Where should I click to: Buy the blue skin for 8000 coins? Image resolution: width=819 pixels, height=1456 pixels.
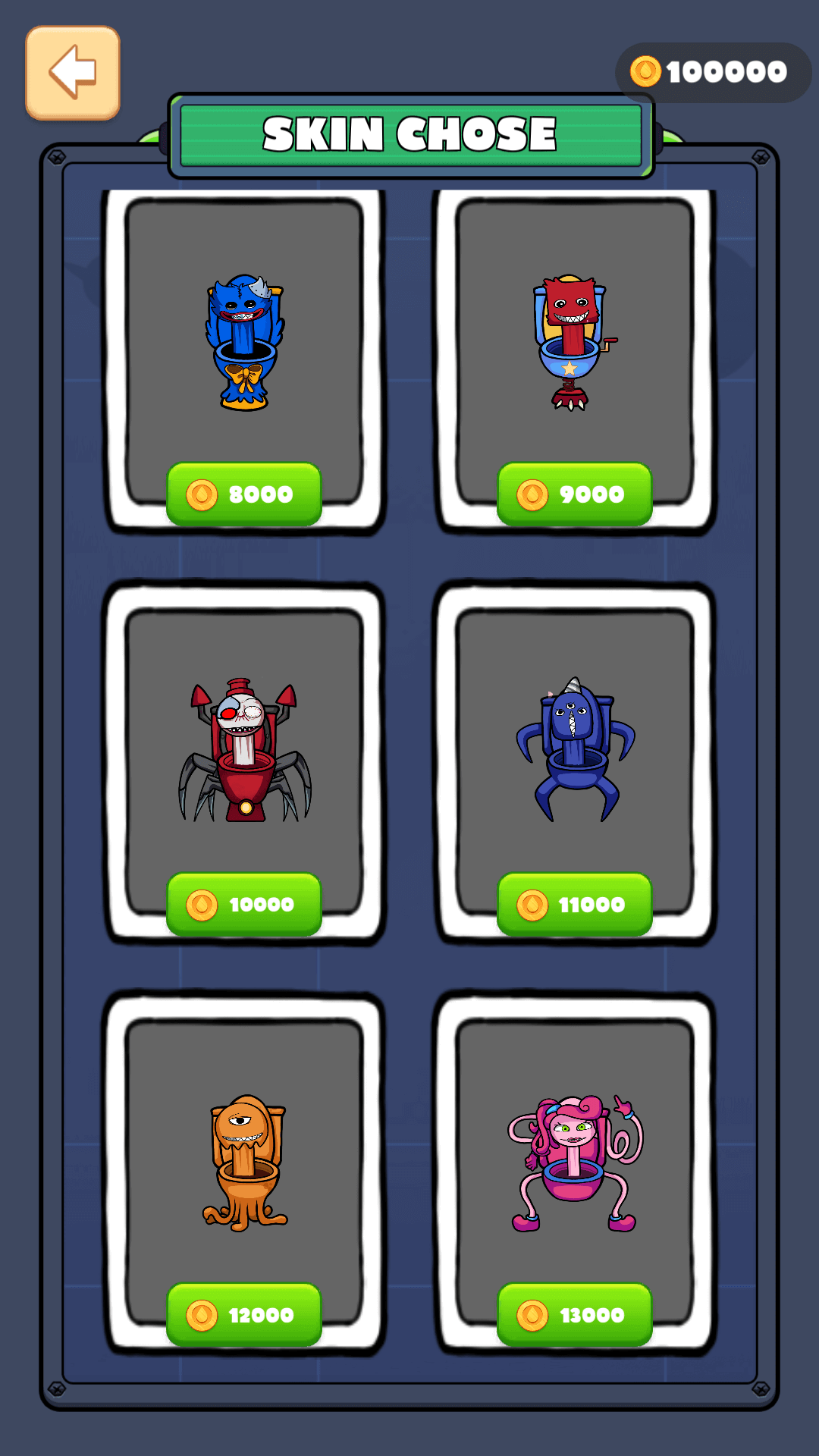244,494
